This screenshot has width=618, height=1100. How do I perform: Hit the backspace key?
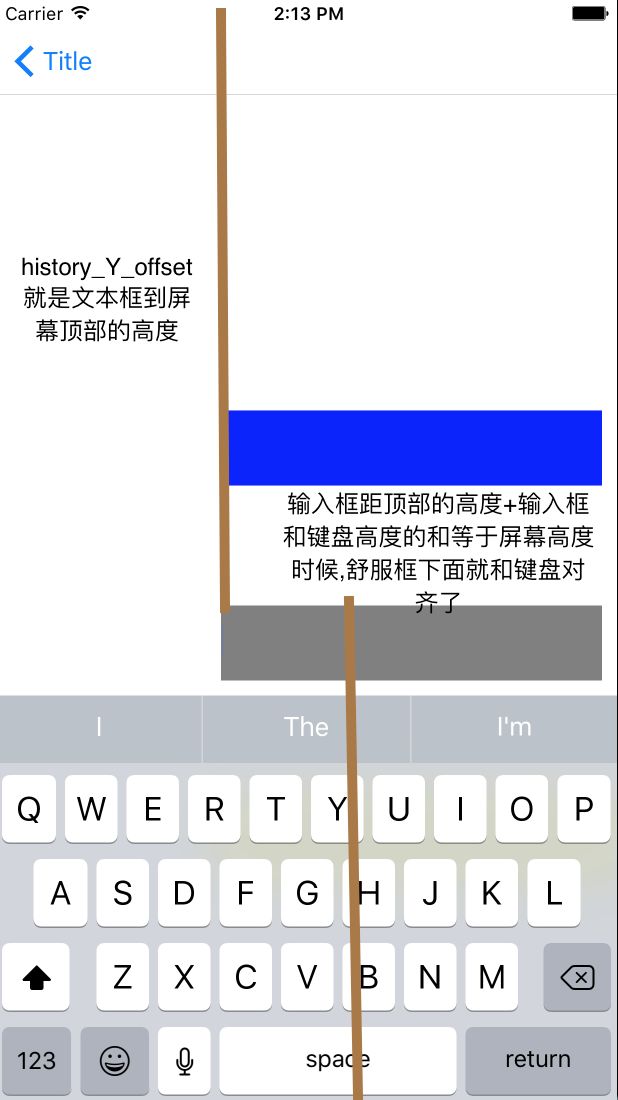(x=577, y=977)
